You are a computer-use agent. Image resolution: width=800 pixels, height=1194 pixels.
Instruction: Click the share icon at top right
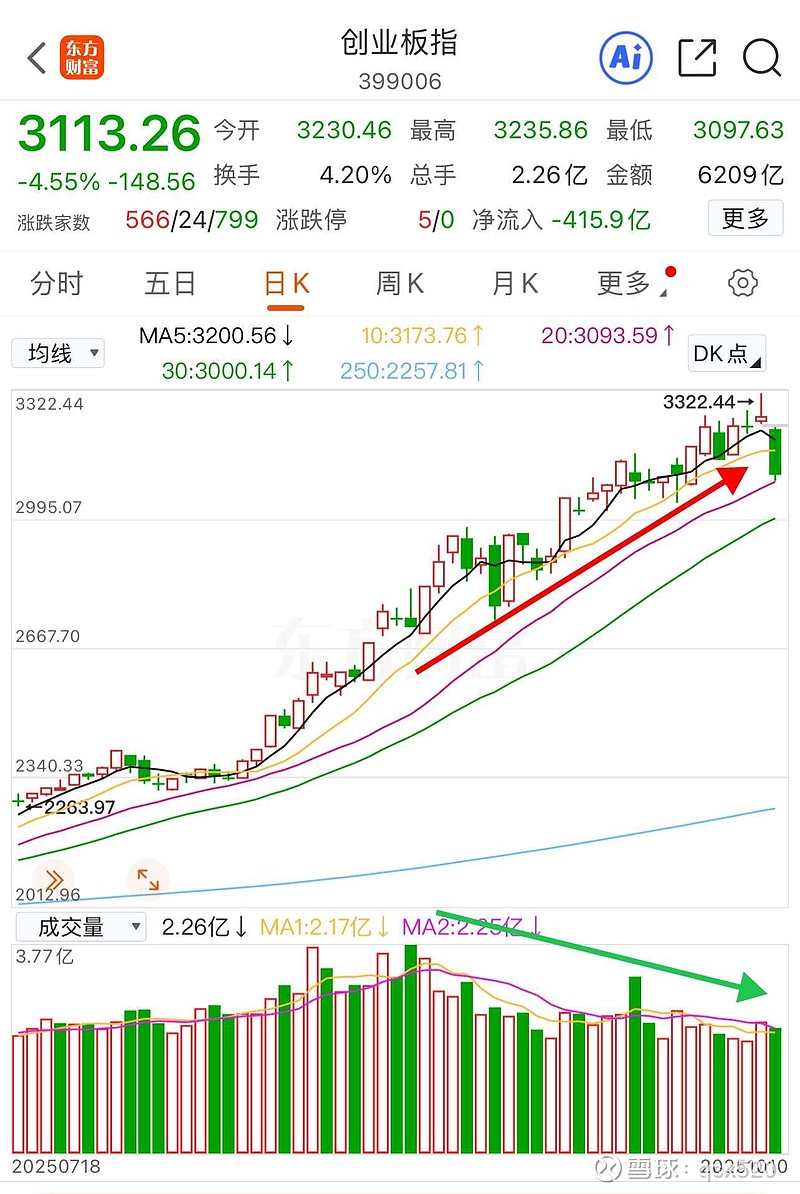(696, 58)
